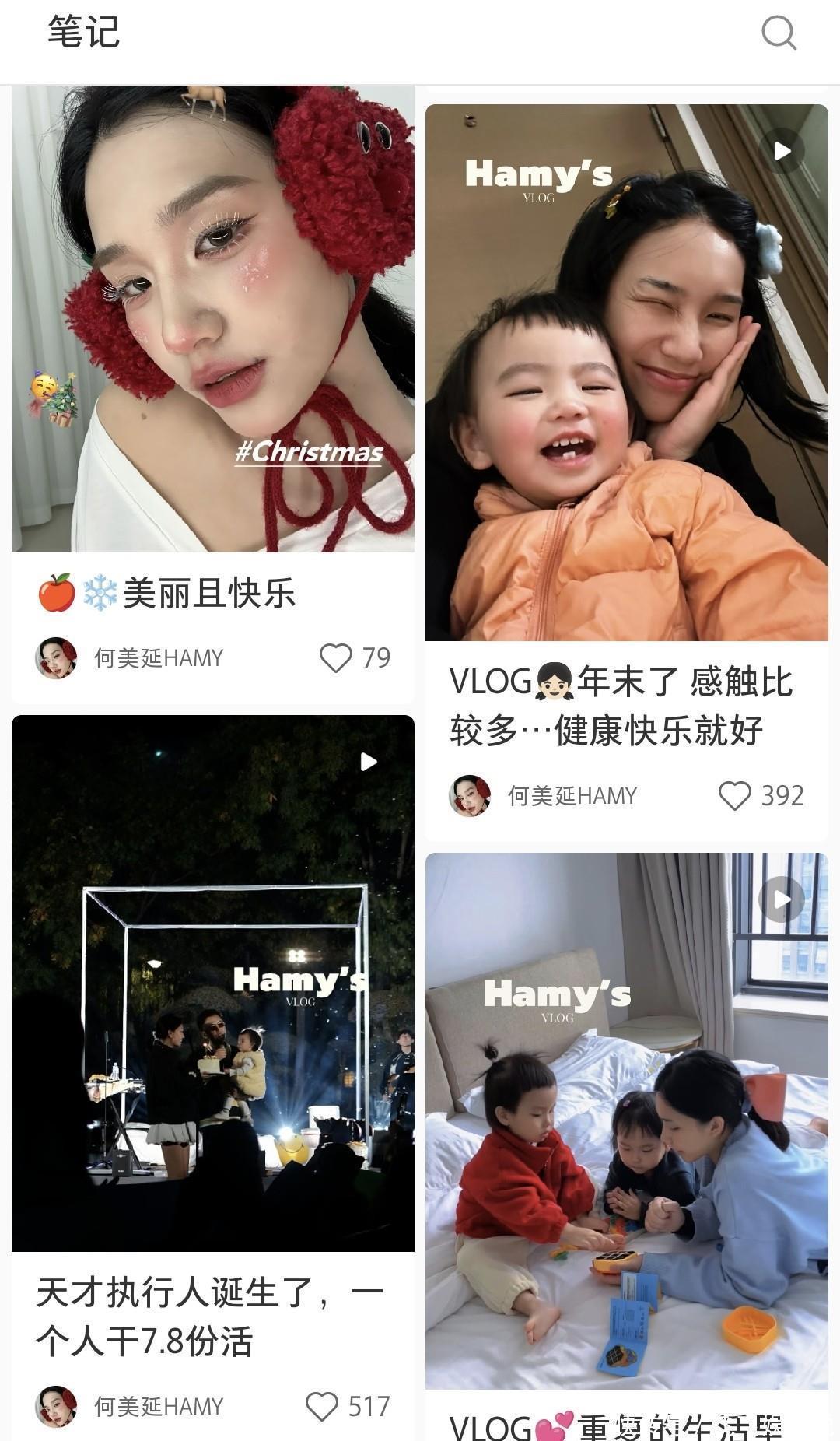Like the 美丽且快乐 note
This screenshot has height=1441, width=840.
[x=336, y=658]
